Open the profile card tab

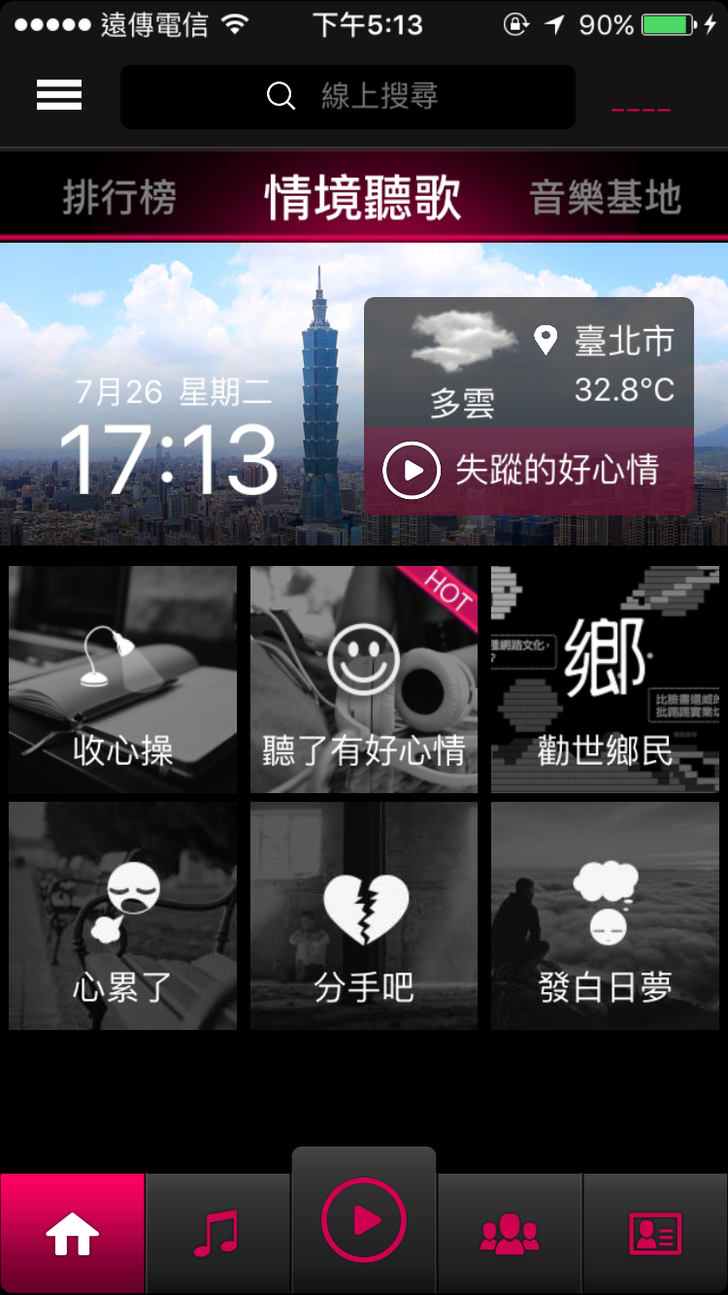point(655,1234)
